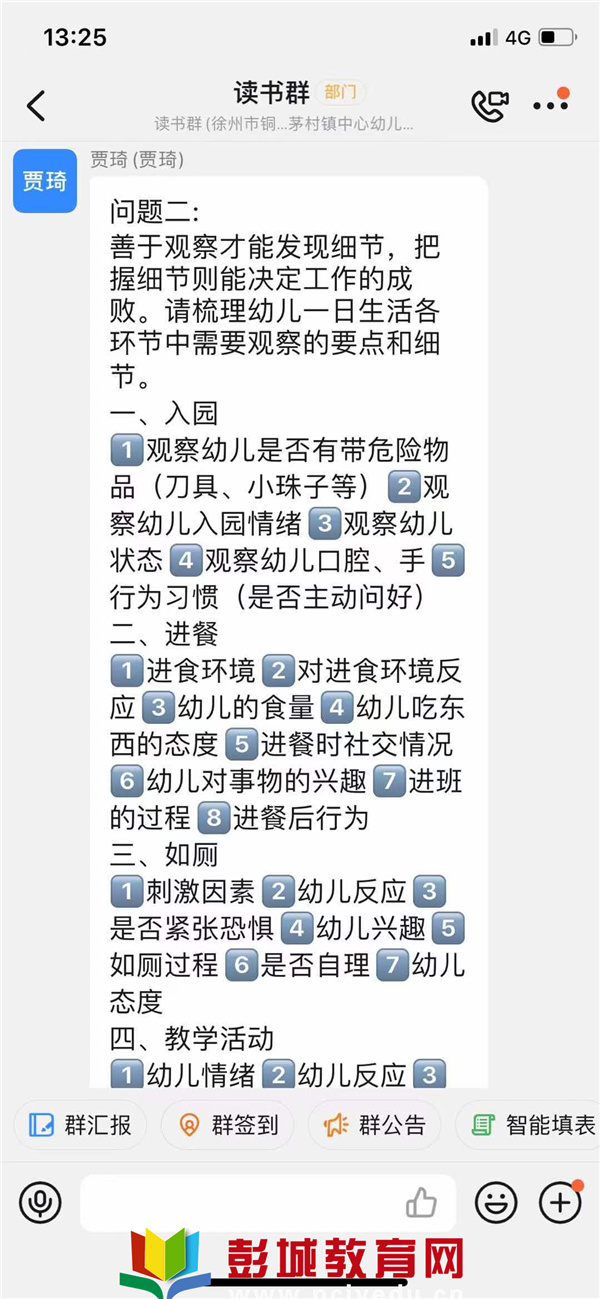Screen dimensions: 600x1299
Task: Go back from the 读书群 chat
Action: tap(36, 105)
